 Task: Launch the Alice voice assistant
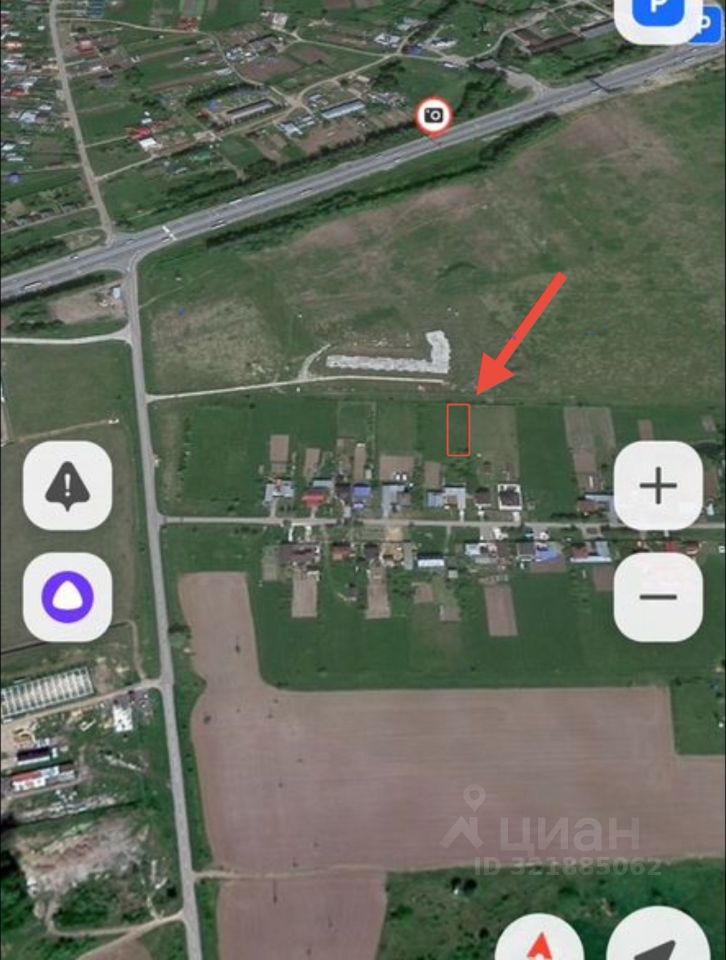(x=68, y=597)
